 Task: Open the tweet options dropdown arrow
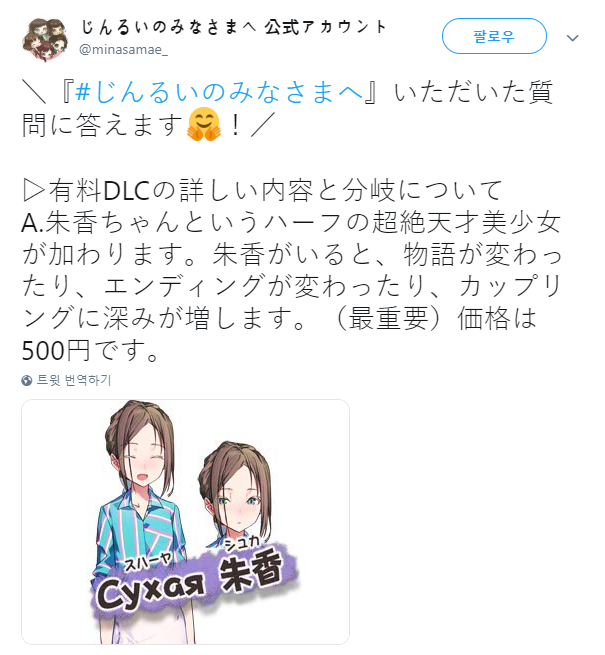tap(573, 38)
